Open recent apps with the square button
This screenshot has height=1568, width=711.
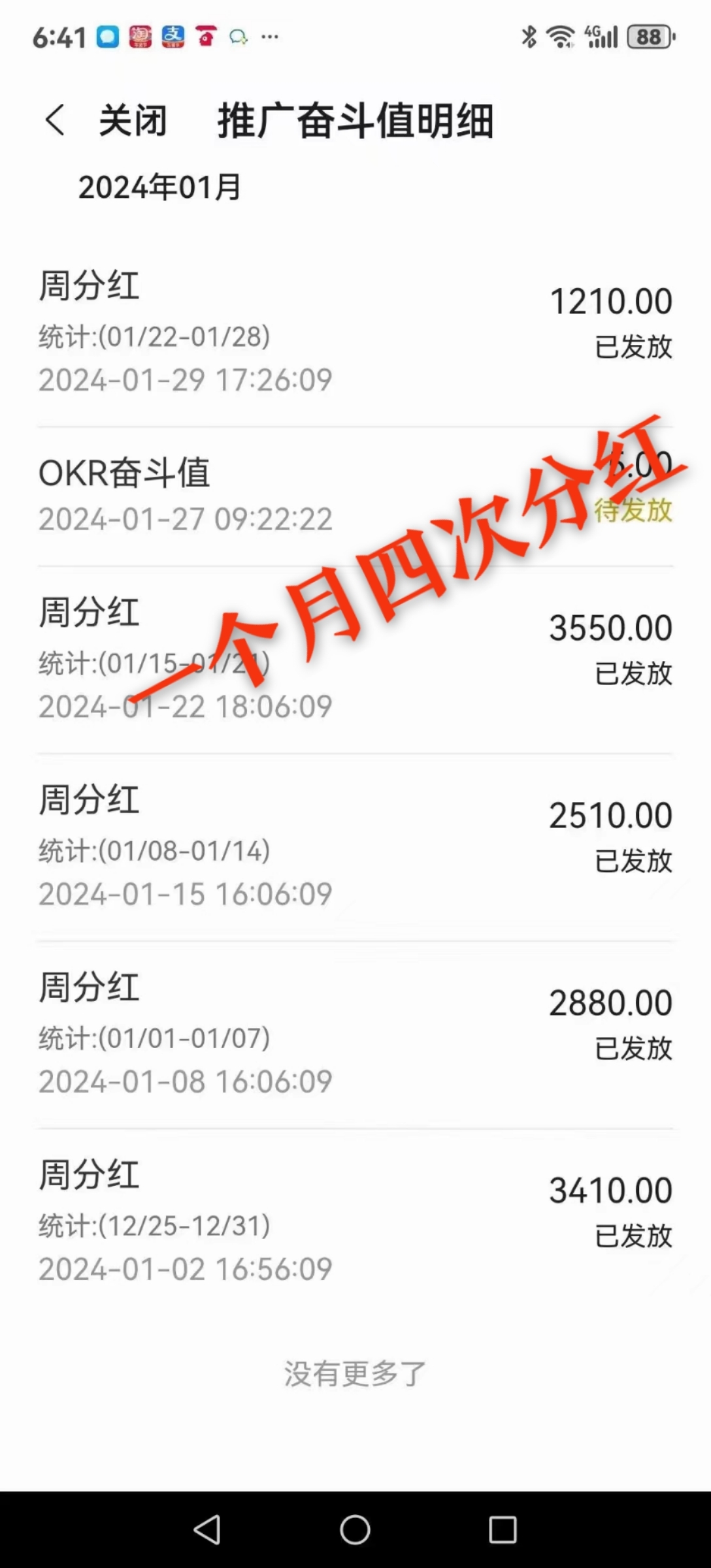[503, 1529]
